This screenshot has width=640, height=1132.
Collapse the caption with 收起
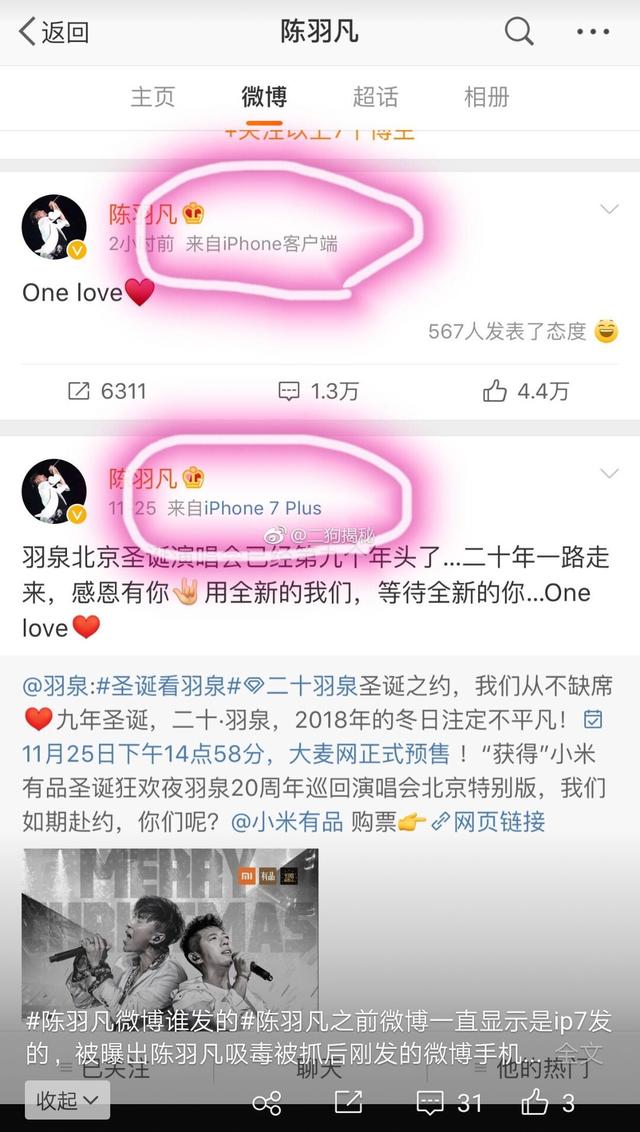point(67,1101)
